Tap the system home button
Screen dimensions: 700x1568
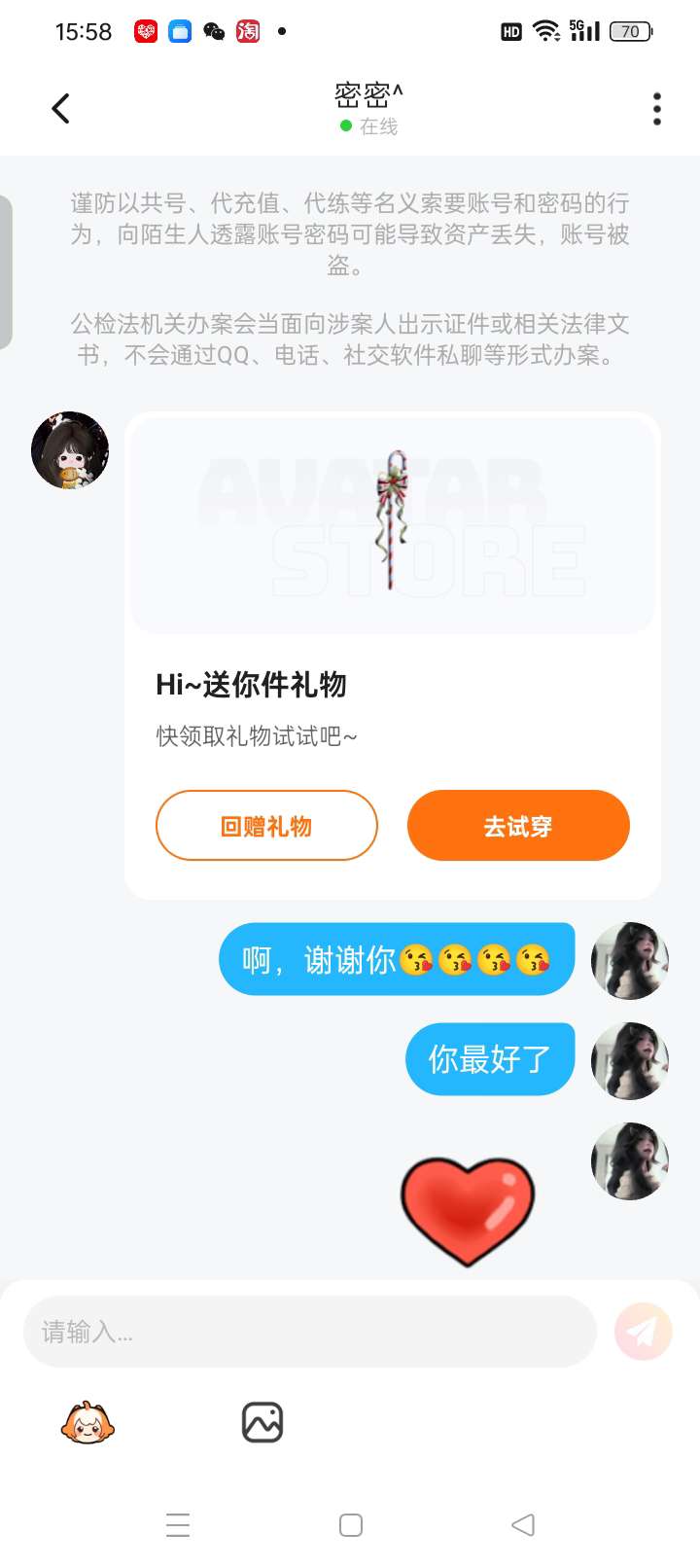tap(351, 1525)
